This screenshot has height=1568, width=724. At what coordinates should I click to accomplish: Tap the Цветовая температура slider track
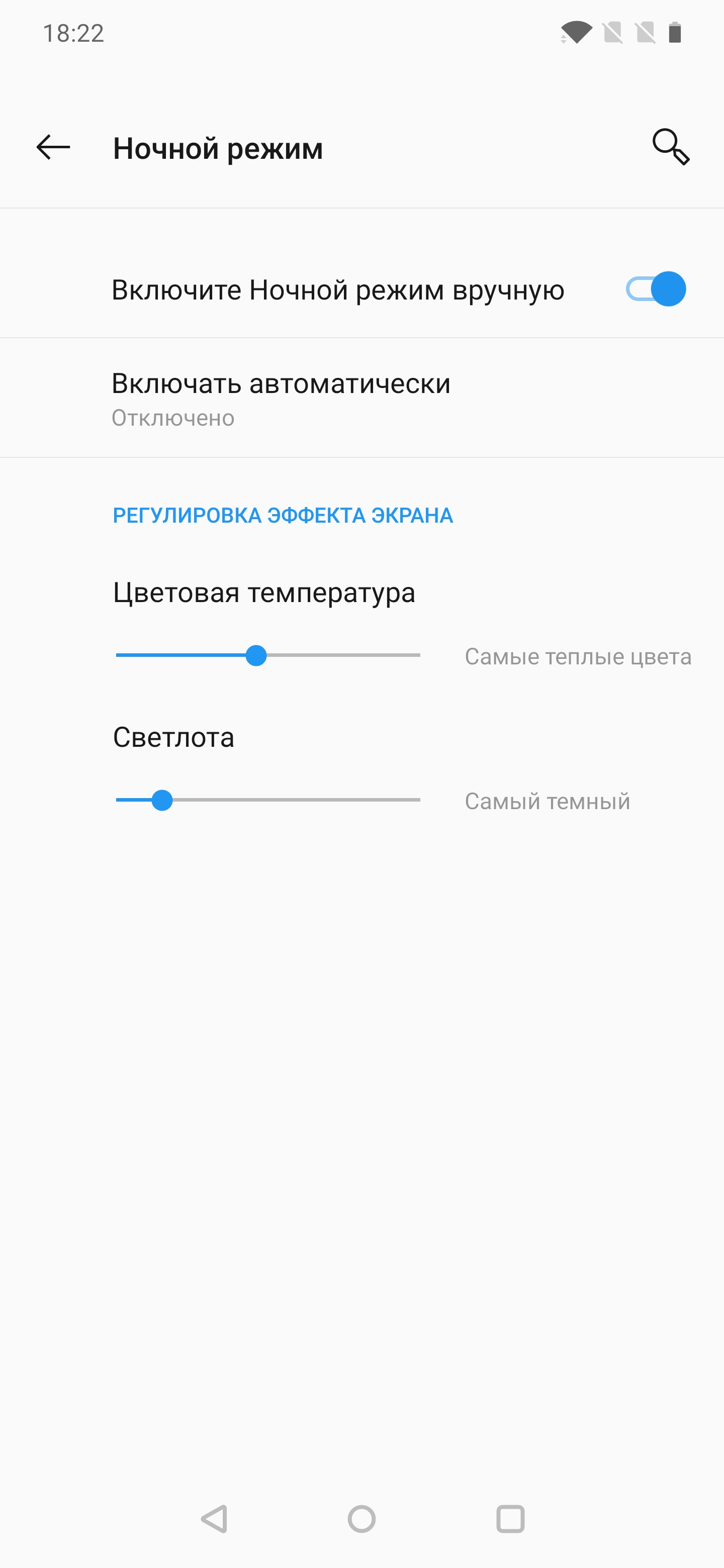[x=268, y=655]
